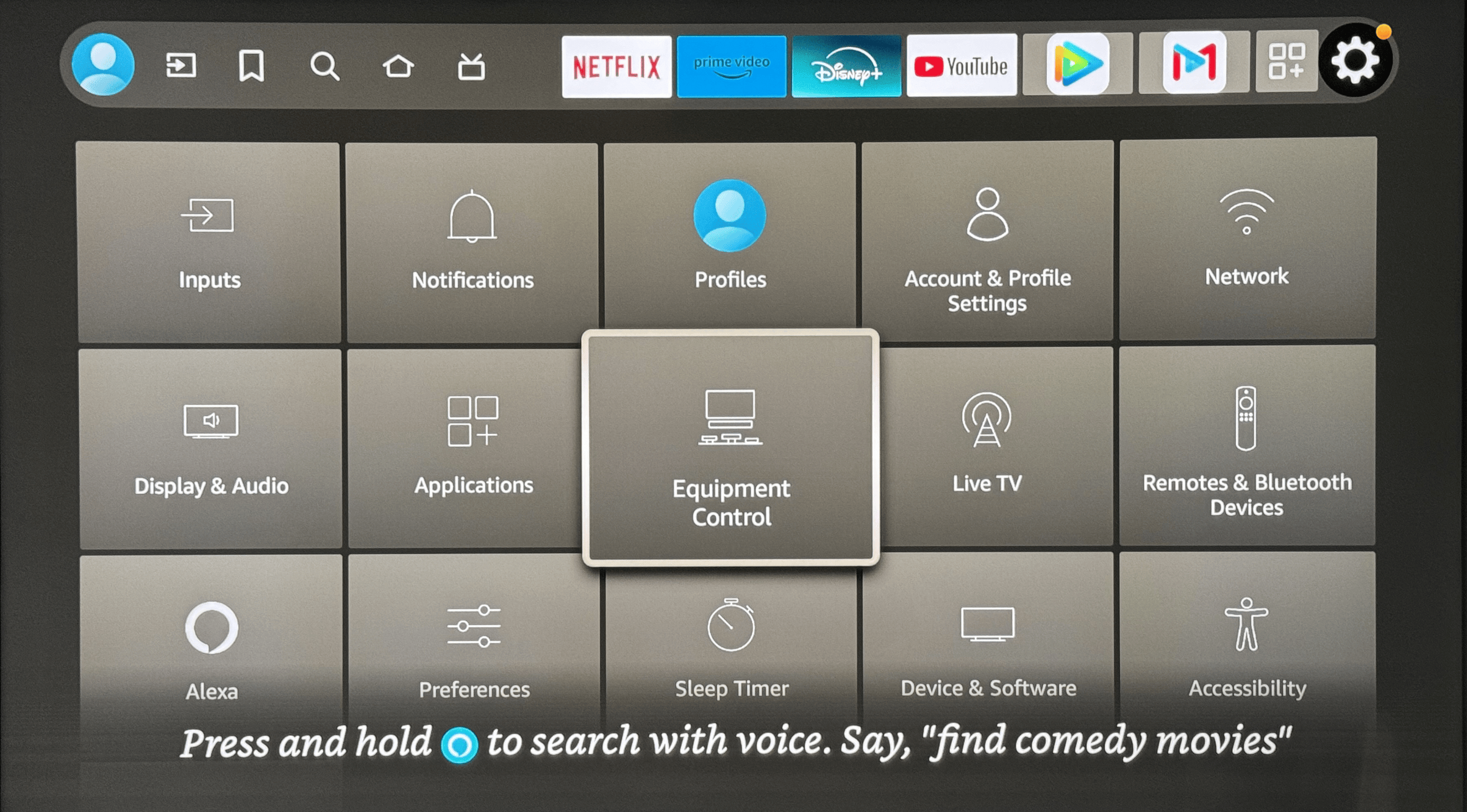Select the Equipment Control tile

pyautogui.click(x=730, y=448)
